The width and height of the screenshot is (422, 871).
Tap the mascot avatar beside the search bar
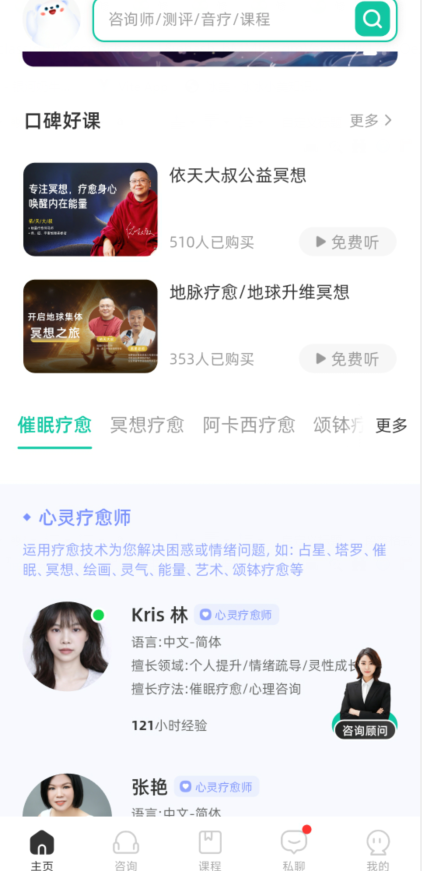point(51,21)
